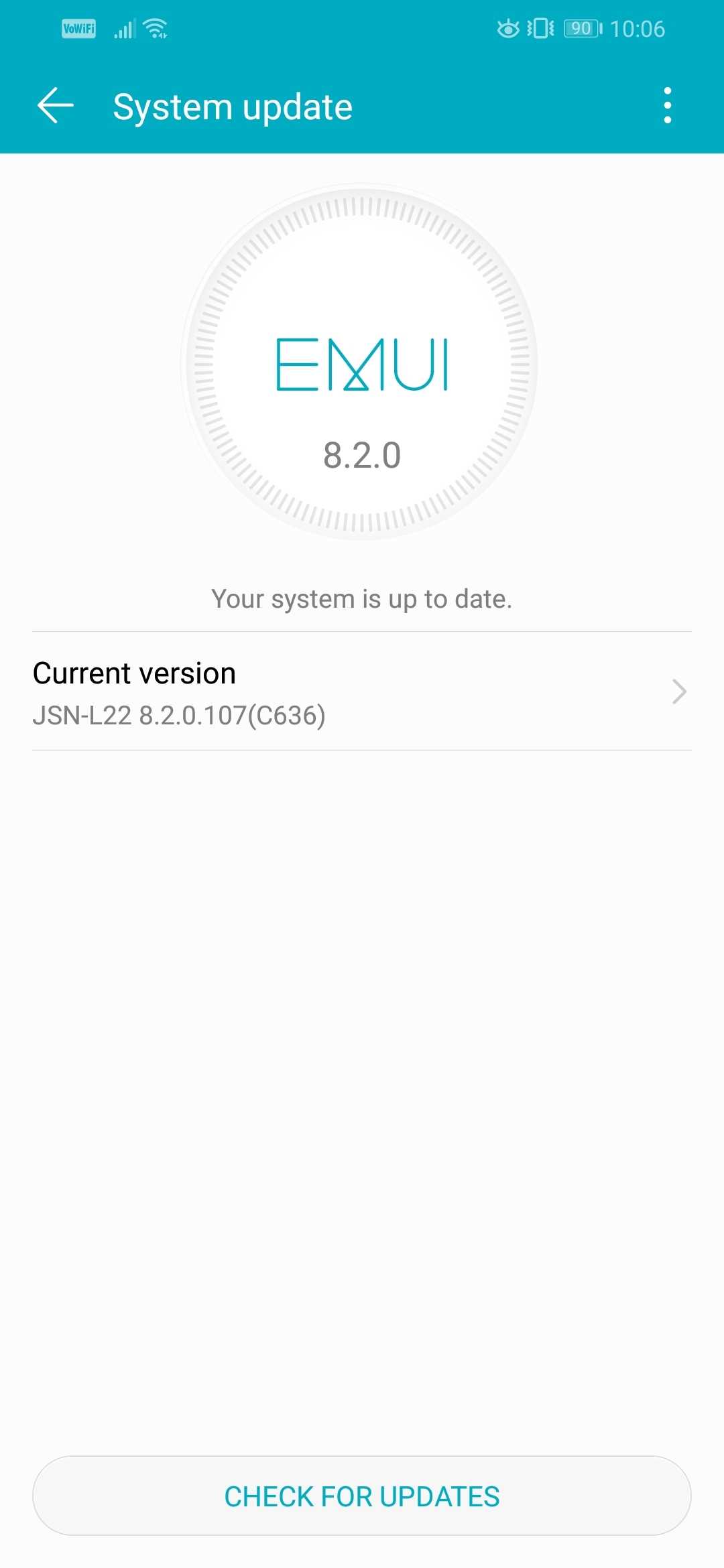Tap the Wi-Fi signal icon
The width and height of the screenshot is (724, 1568).
156,28
